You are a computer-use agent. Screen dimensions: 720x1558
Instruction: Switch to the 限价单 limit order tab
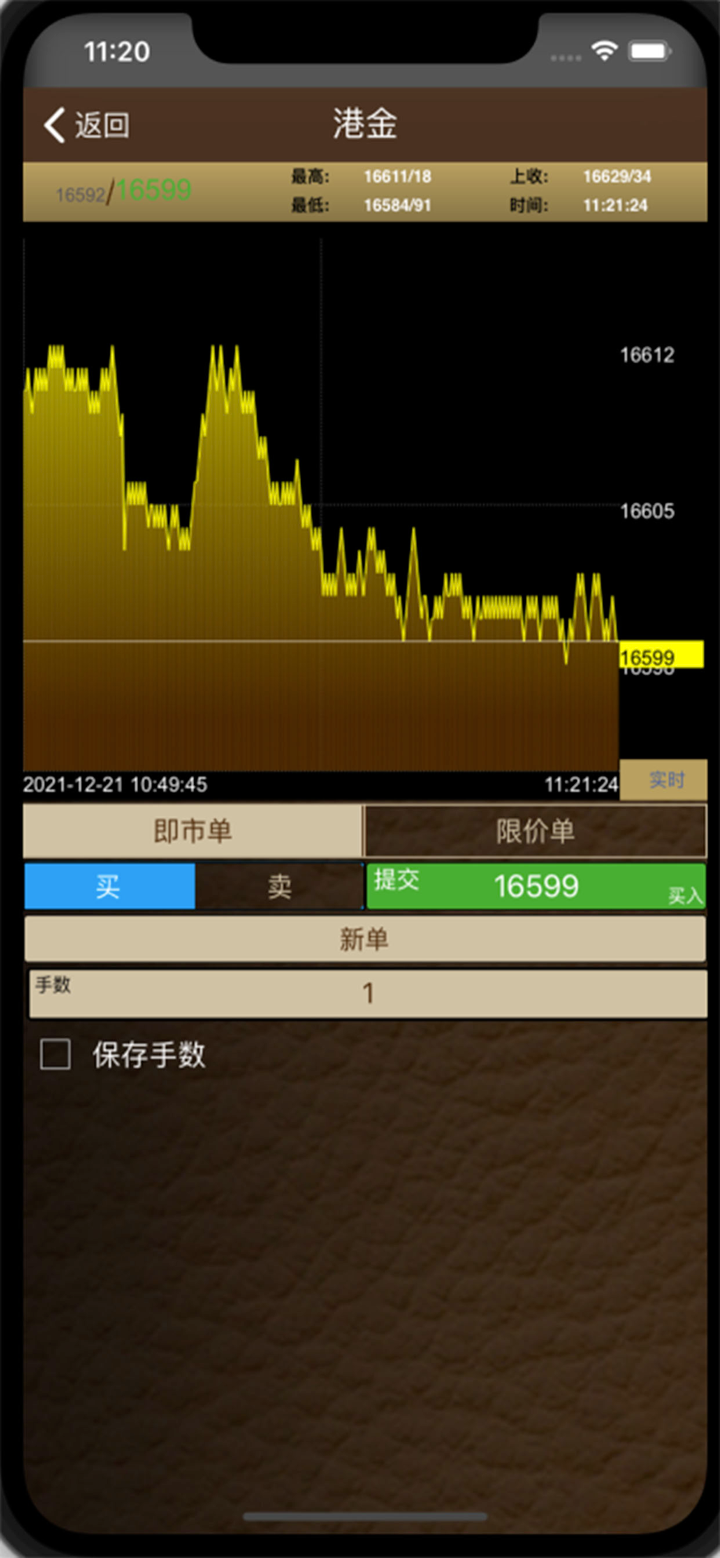click(535, 831)
